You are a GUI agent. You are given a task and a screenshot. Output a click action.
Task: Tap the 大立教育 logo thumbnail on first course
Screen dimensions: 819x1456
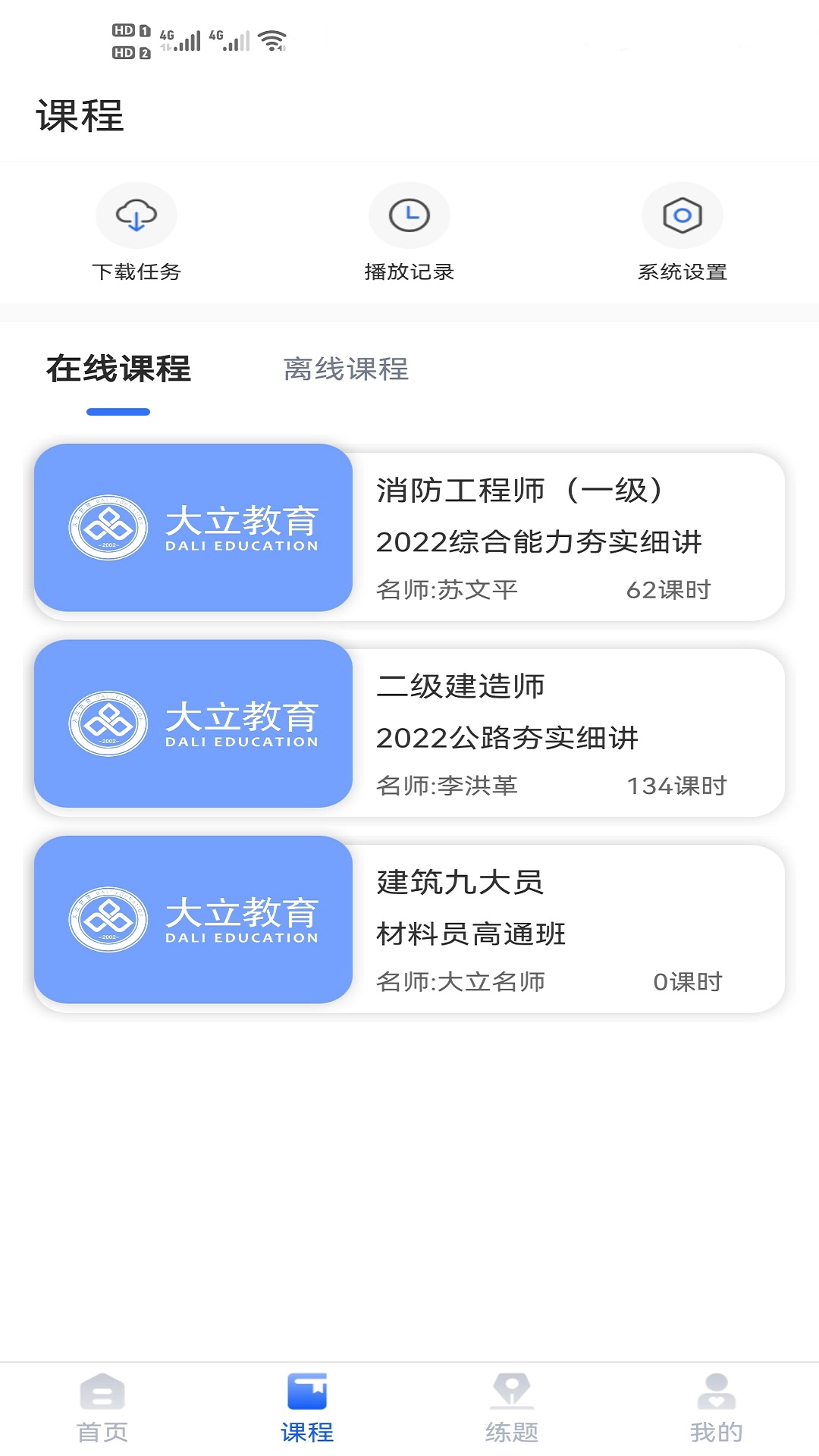(x=192, y=526)
